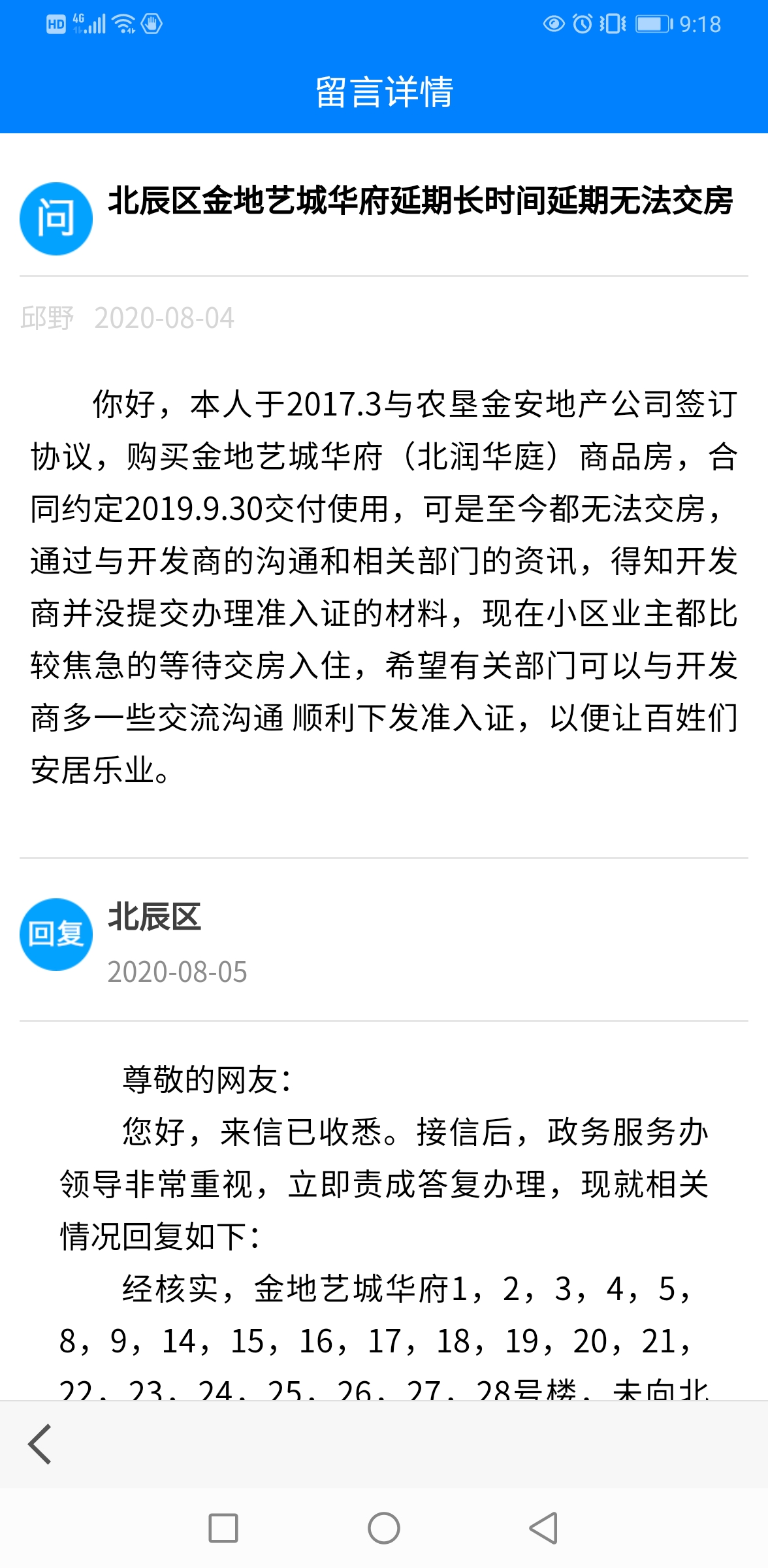Open recent apps with the square button

tap(223, 1528)
